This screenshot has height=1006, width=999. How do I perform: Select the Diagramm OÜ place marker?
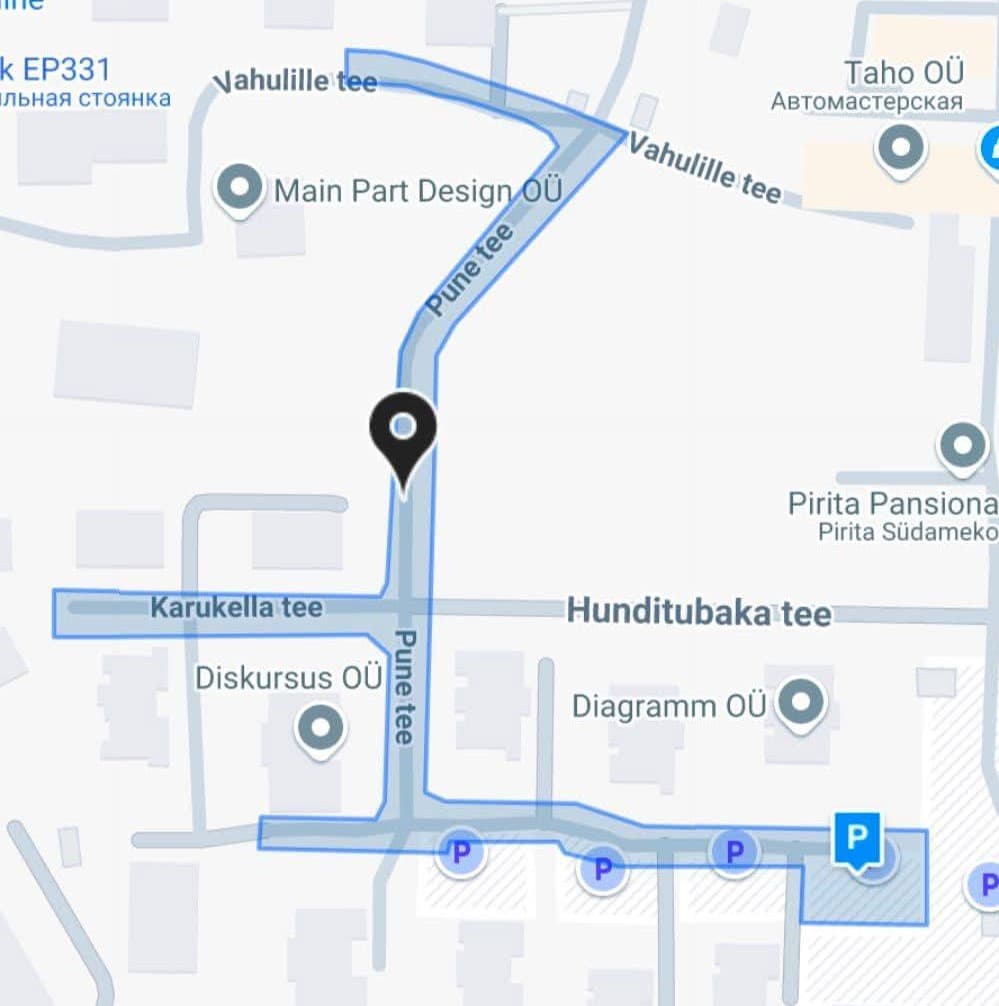[800, 703]
